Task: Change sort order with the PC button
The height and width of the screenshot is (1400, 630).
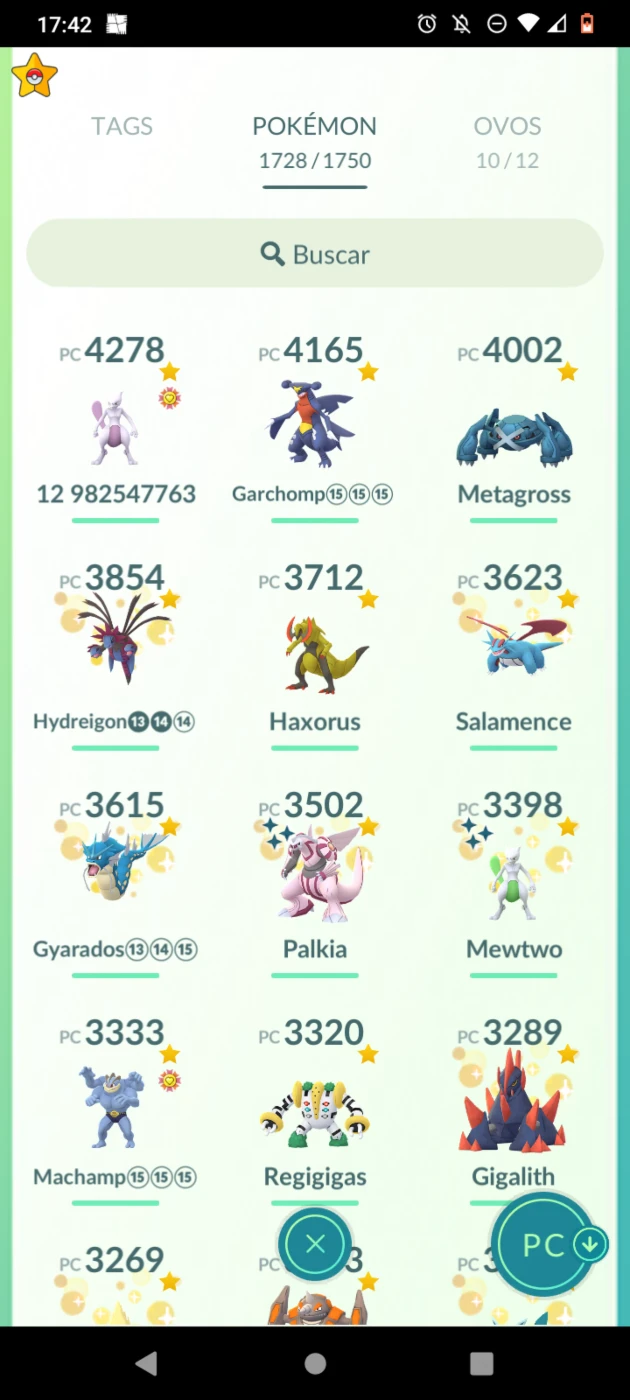Action: click(x=546, y=1245)
